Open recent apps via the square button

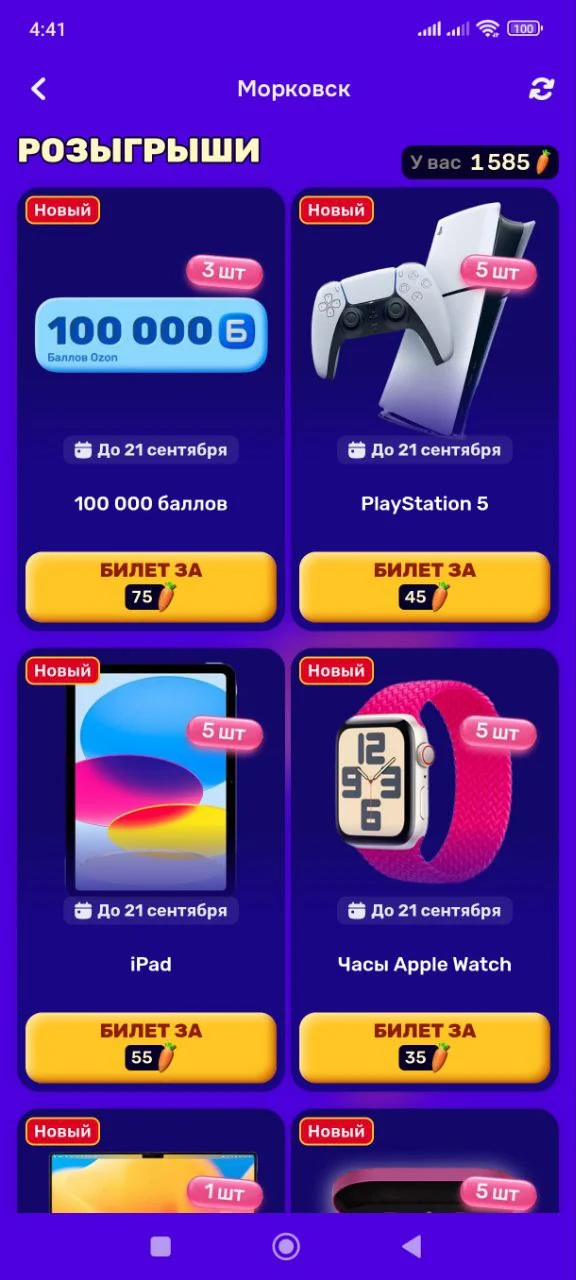pos(160,1246)
